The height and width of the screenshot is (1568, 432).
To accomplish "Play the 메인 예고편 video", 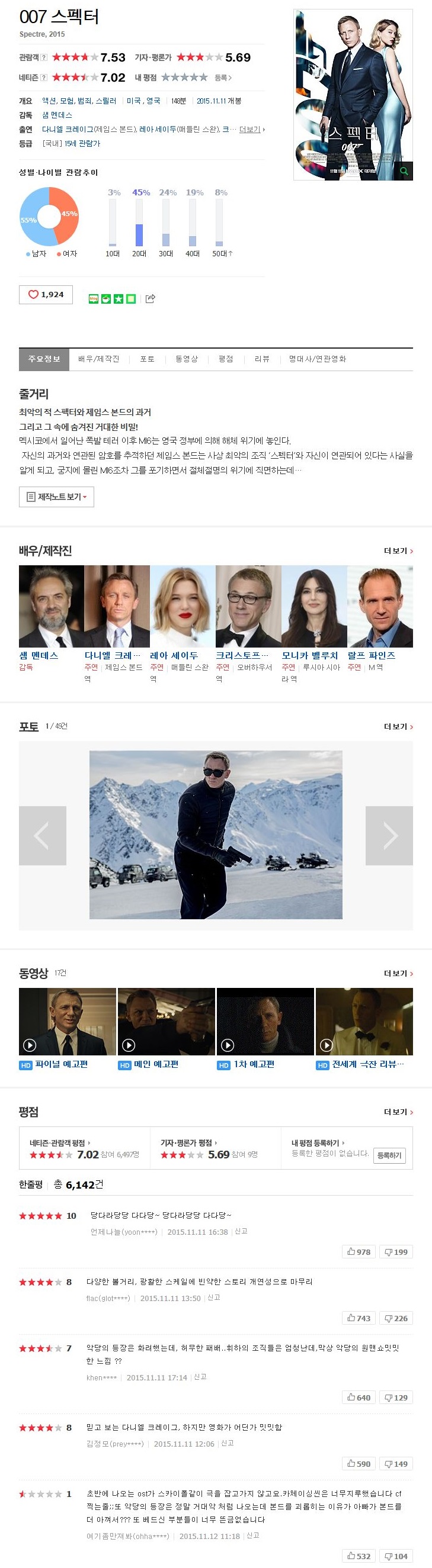I will click(166, 1022).
